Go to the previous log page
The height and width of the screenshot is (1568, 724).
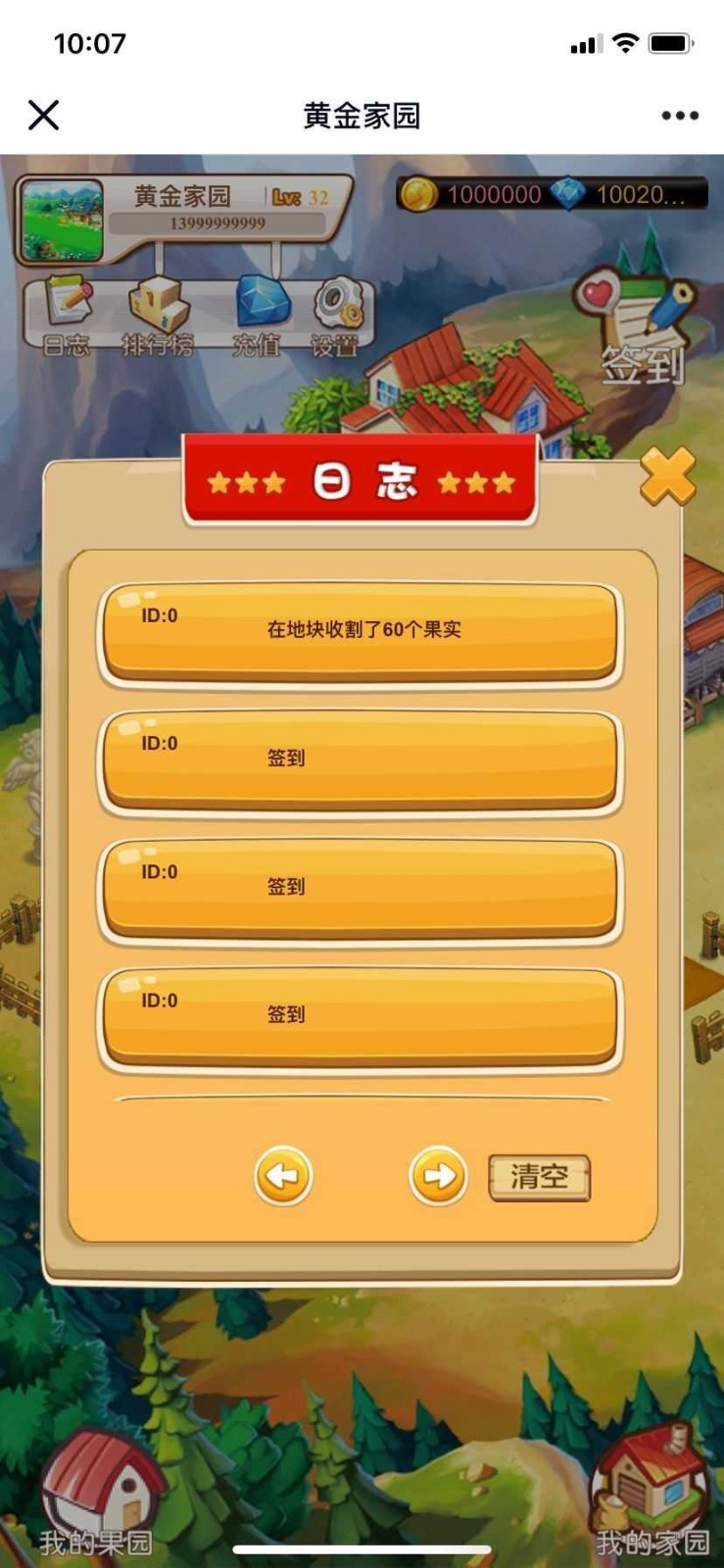pos(283,1175)
